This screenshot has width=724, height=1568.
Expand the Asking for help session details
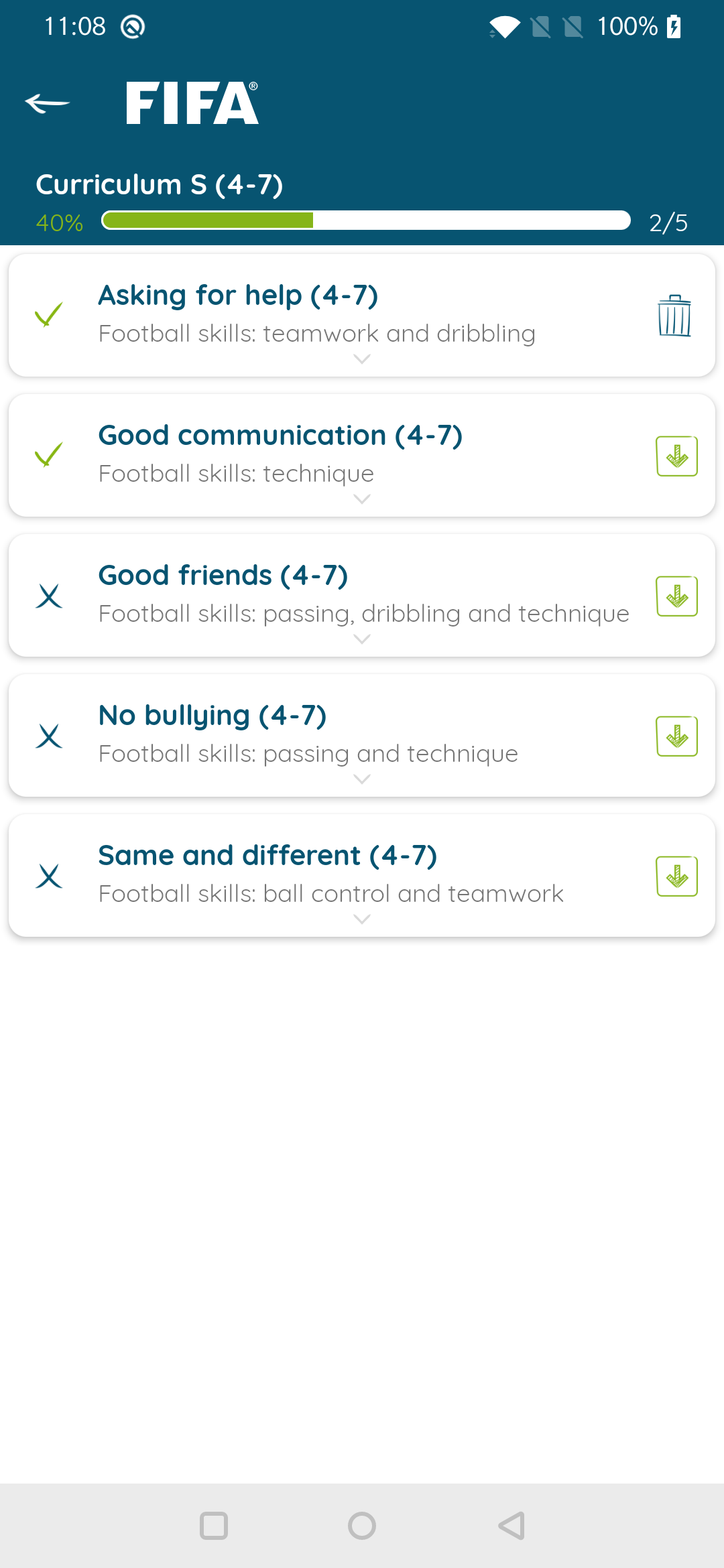[x=362, y=360]
